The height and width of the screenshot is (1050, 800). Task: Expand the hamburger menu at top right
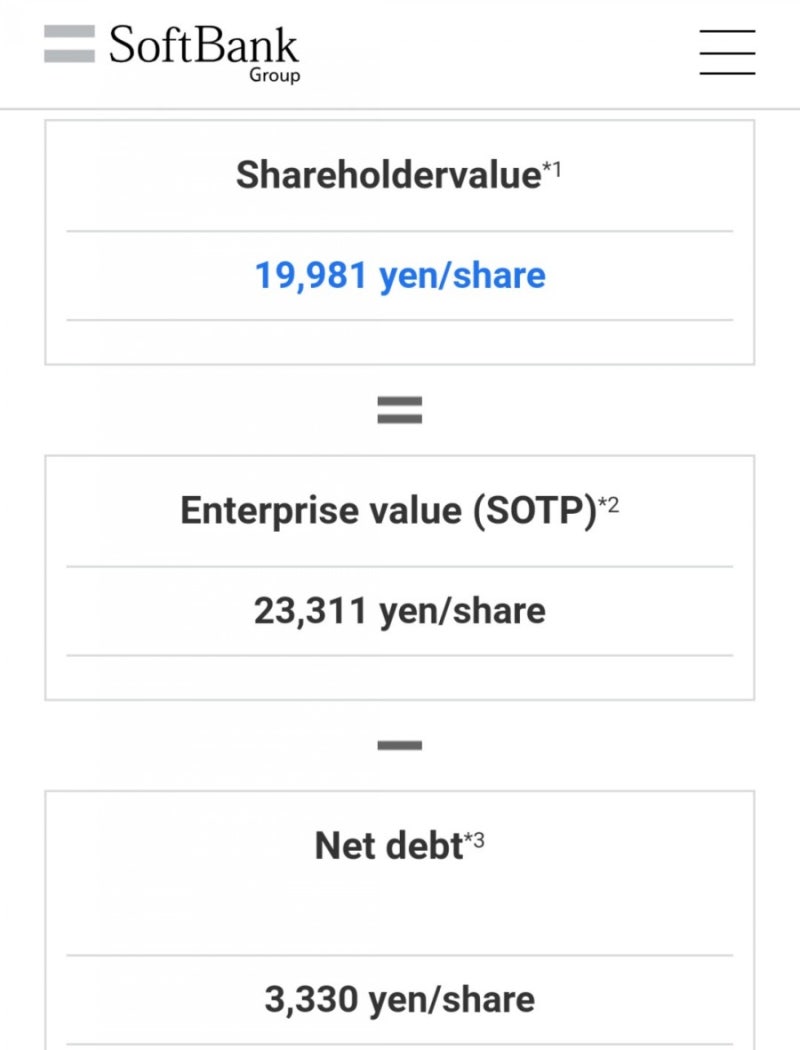click(727, 53)
